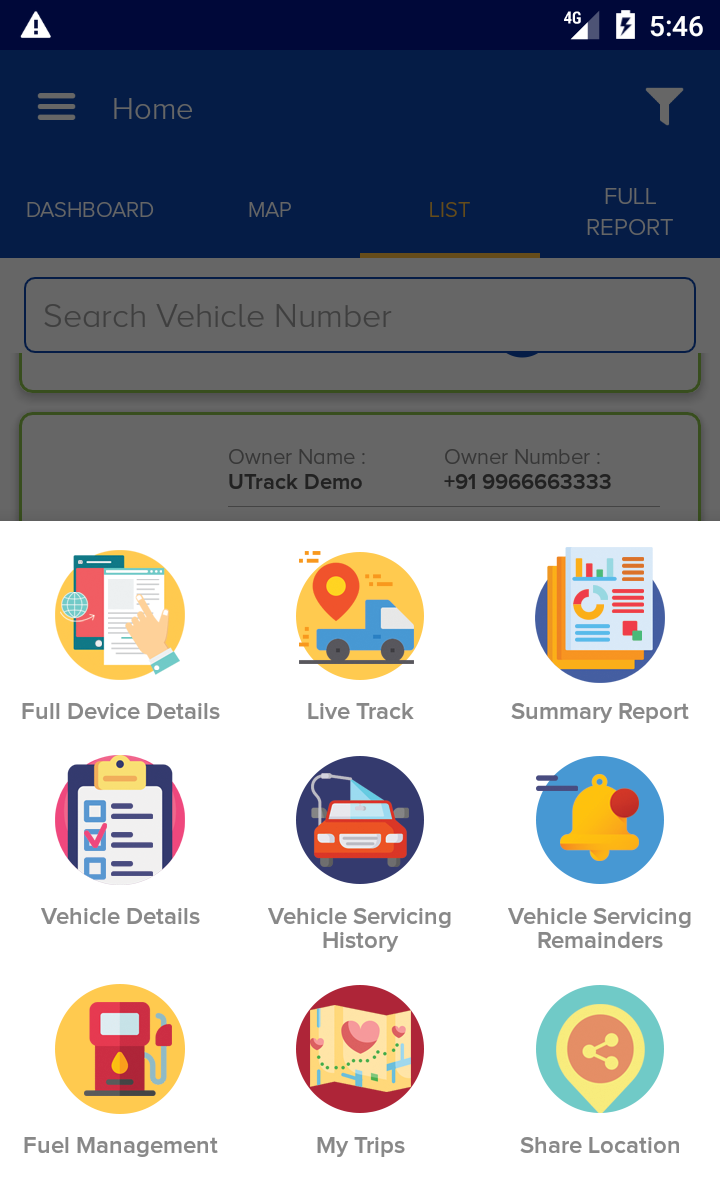Image resolution: width=720 pixels, height=1183 pixels.
Task: Switch to the Map tab
Action: (270, 210)
